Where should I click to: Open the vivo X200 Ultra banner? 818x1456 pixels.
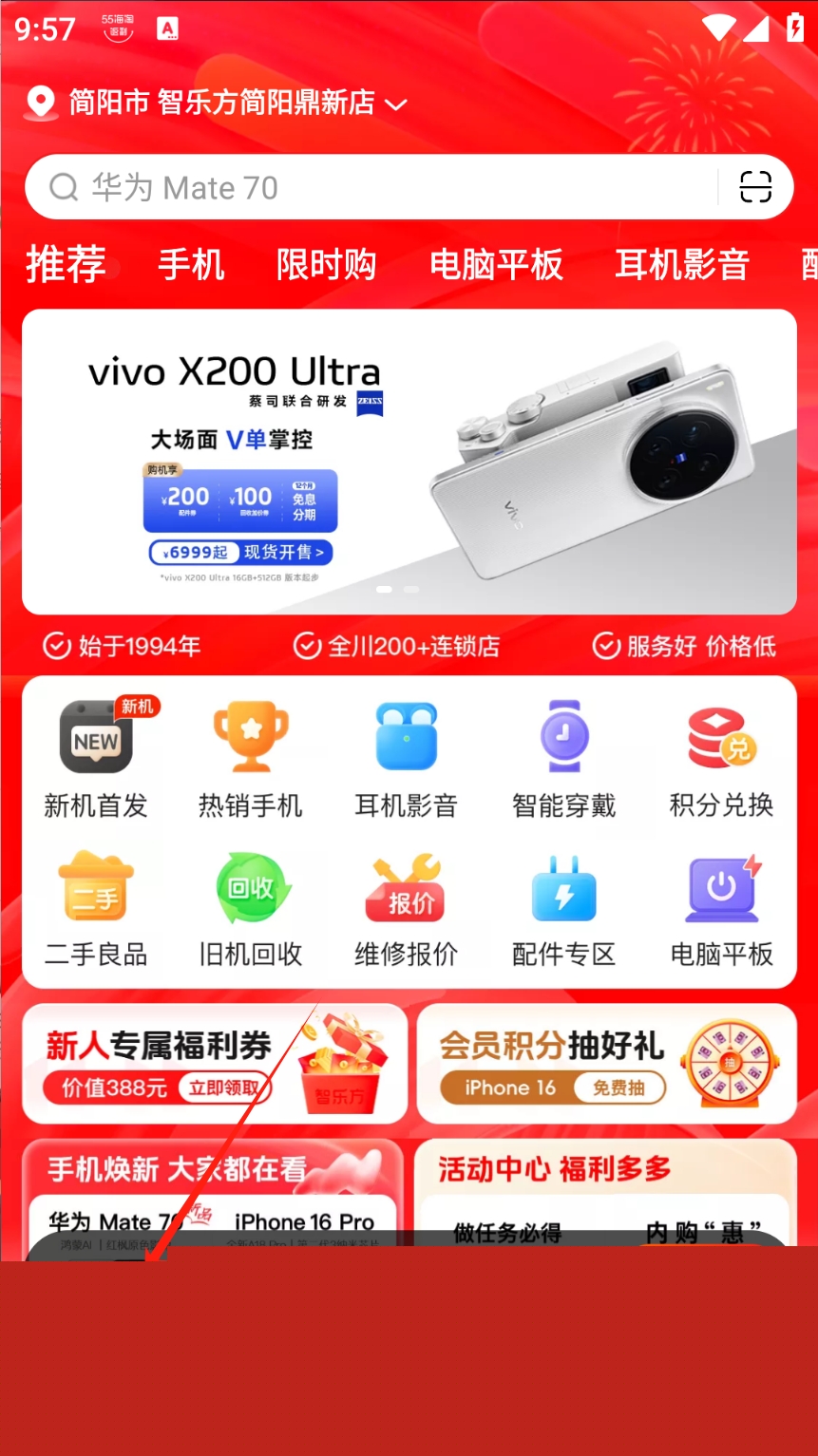coord(409,462)
